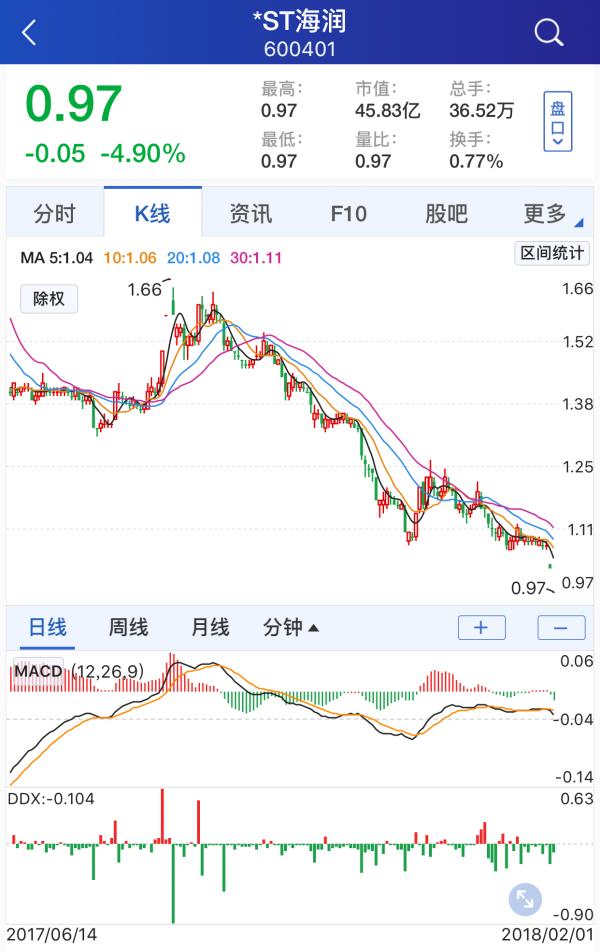Image resolution: width=600 pixels, height=952 pixels.
Task: Expand chart to fullscreen
Action: 525,899
